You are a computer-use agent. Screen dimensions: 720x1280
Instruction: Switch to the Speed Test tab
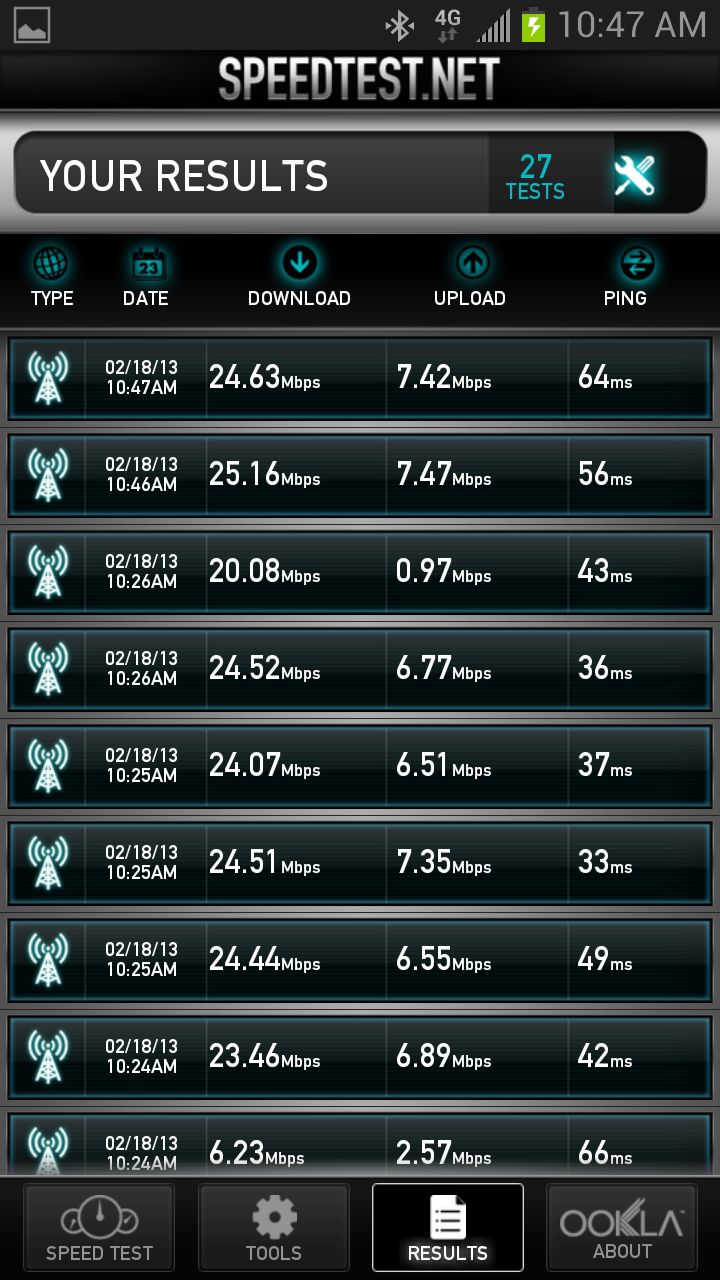coord(99,1228)
